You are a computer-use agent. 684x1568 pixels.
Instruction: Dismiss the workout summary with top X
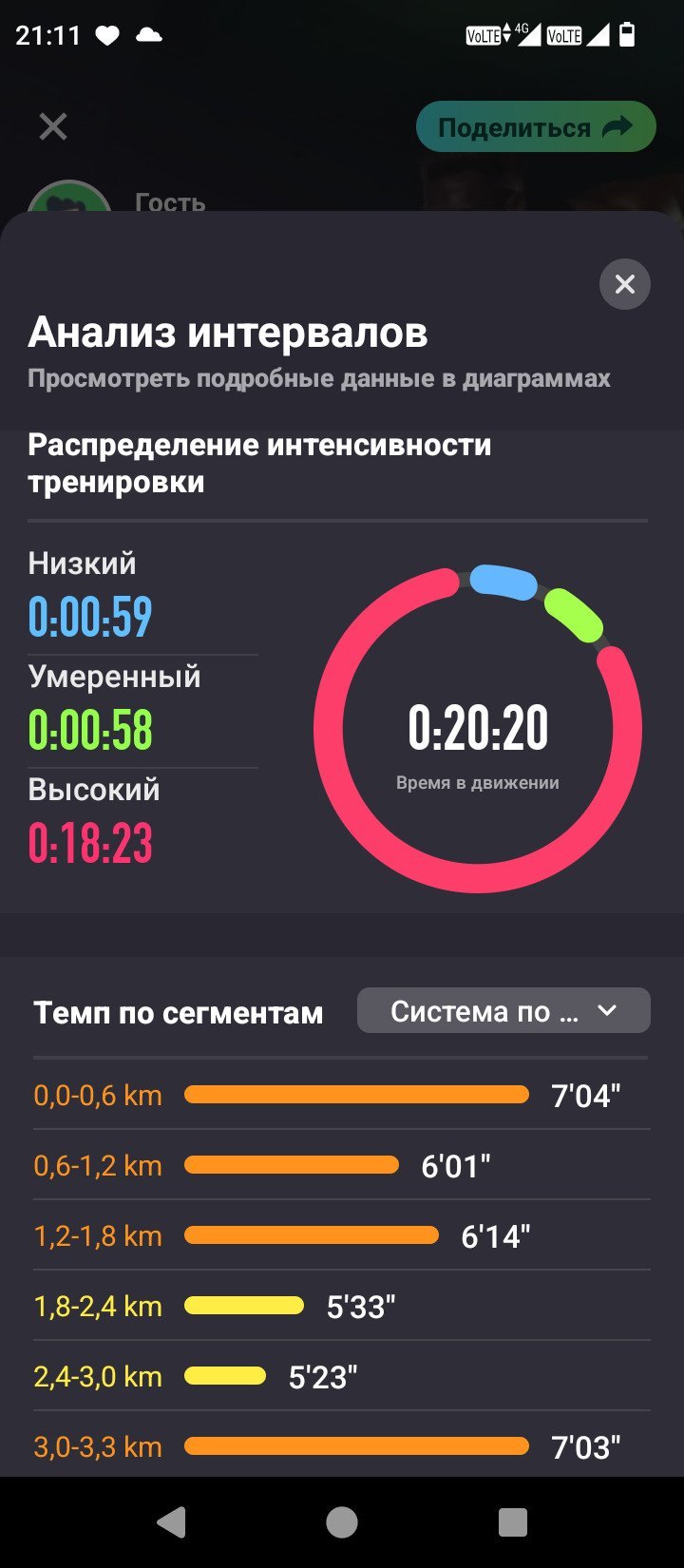(53, 126)
